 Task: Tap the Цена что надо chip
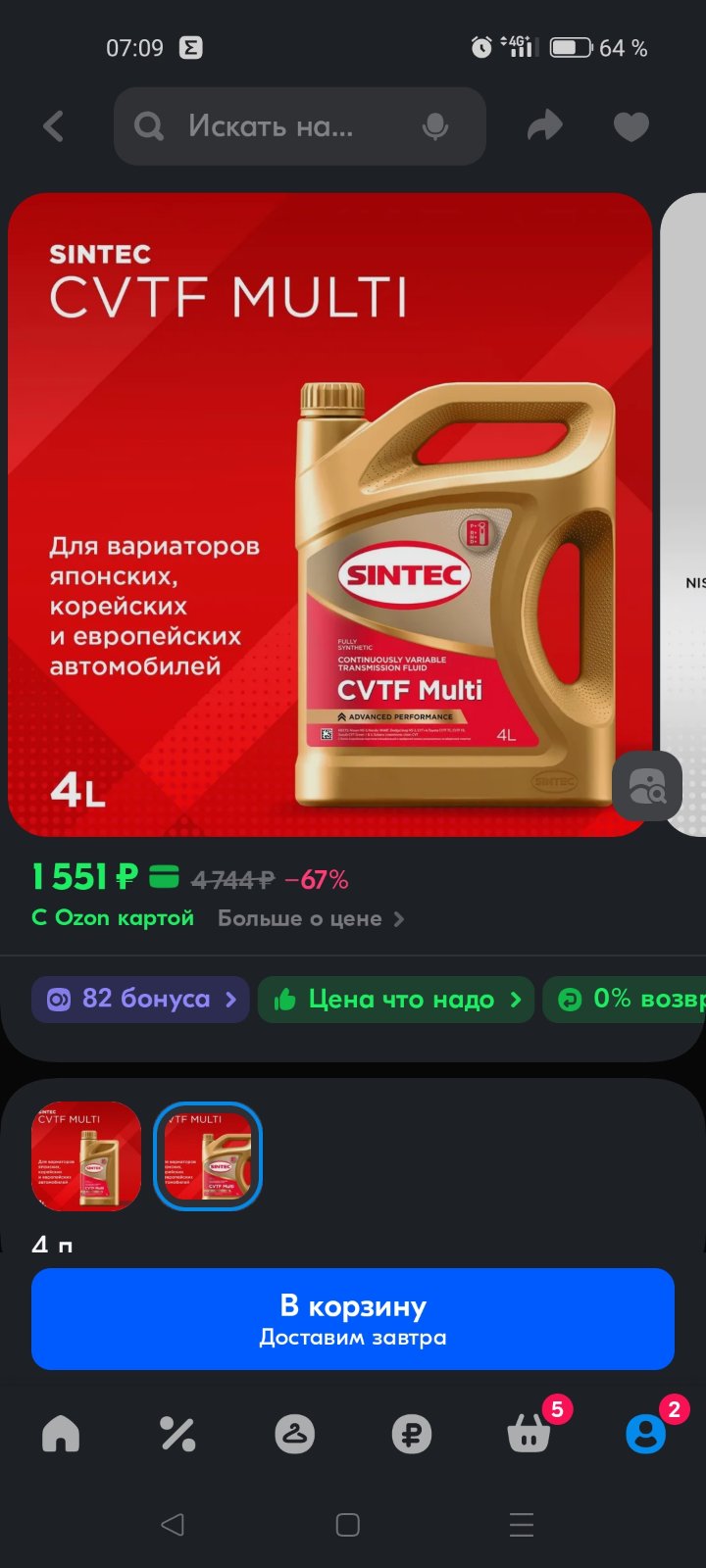pyautogui.click(x=395, y=1000)
